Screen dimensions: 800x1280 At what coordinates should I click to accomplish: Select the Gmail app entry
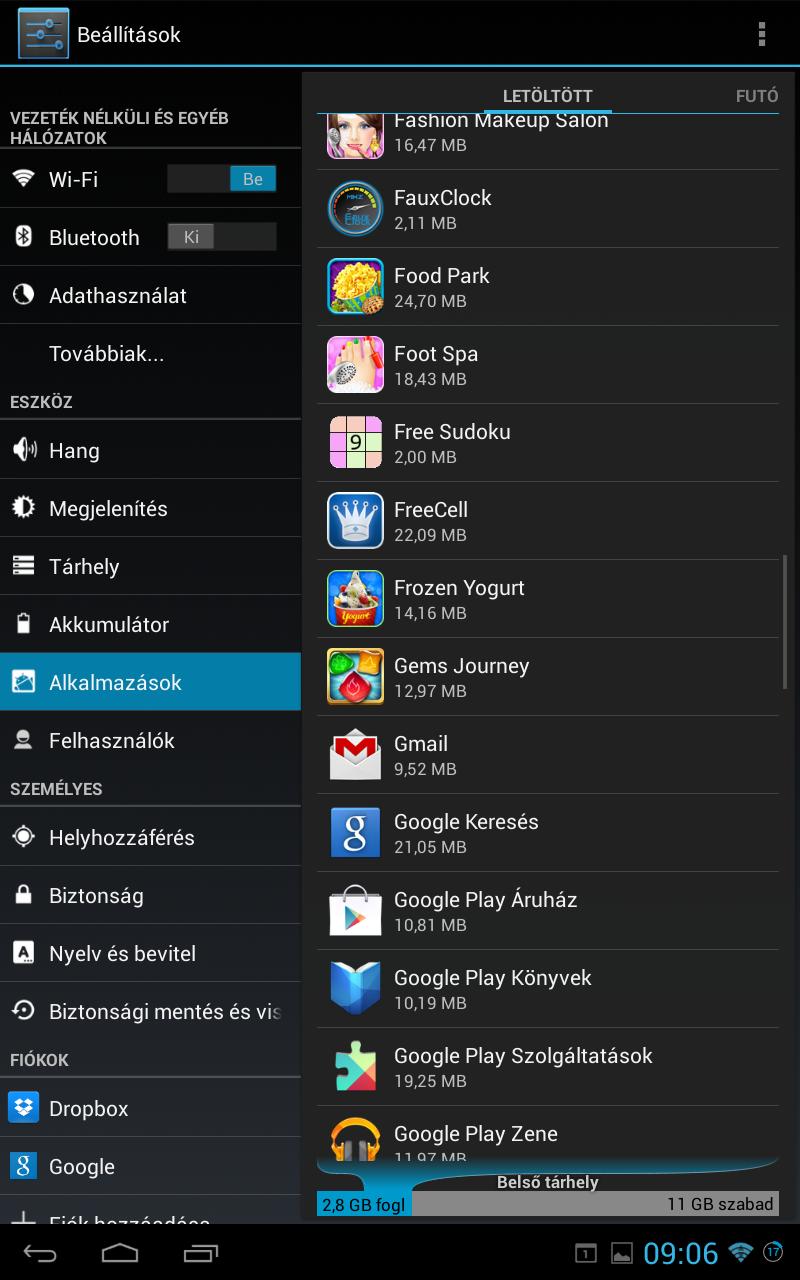pos(548,755)
